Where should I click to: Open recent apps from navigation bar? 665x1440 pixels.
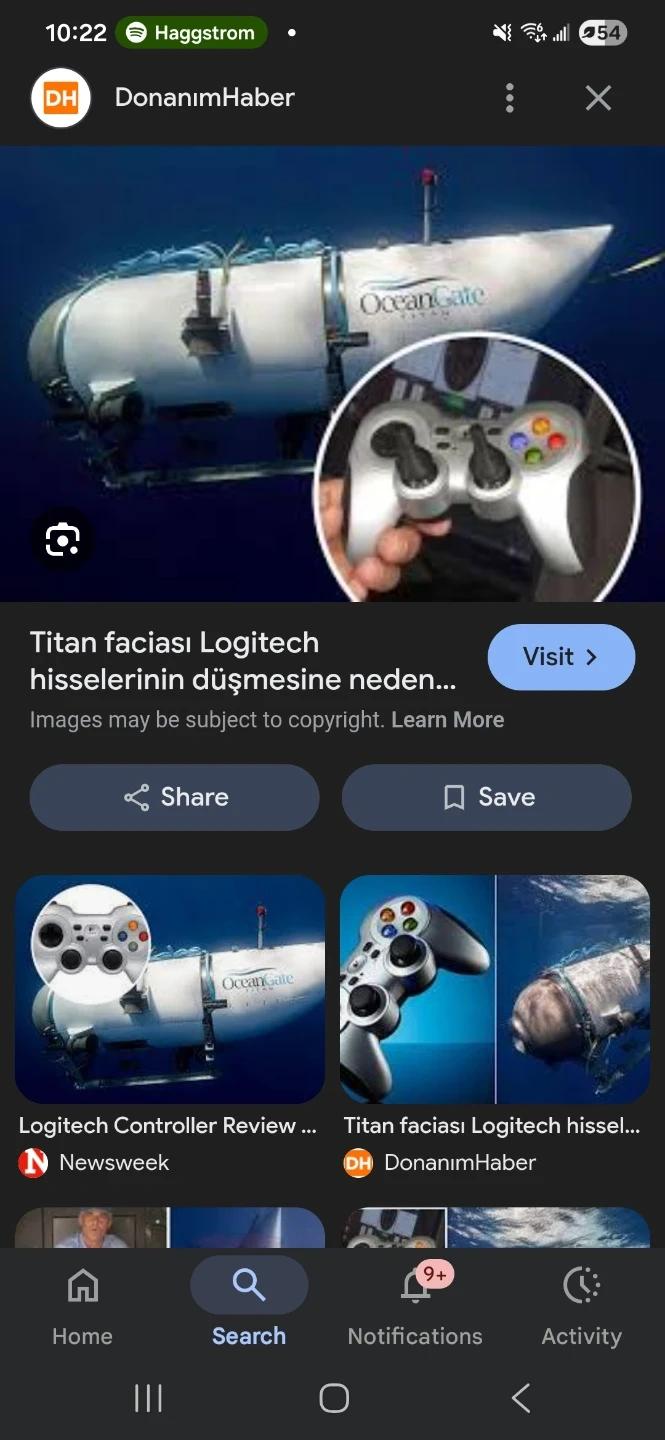pos(148,1398)
